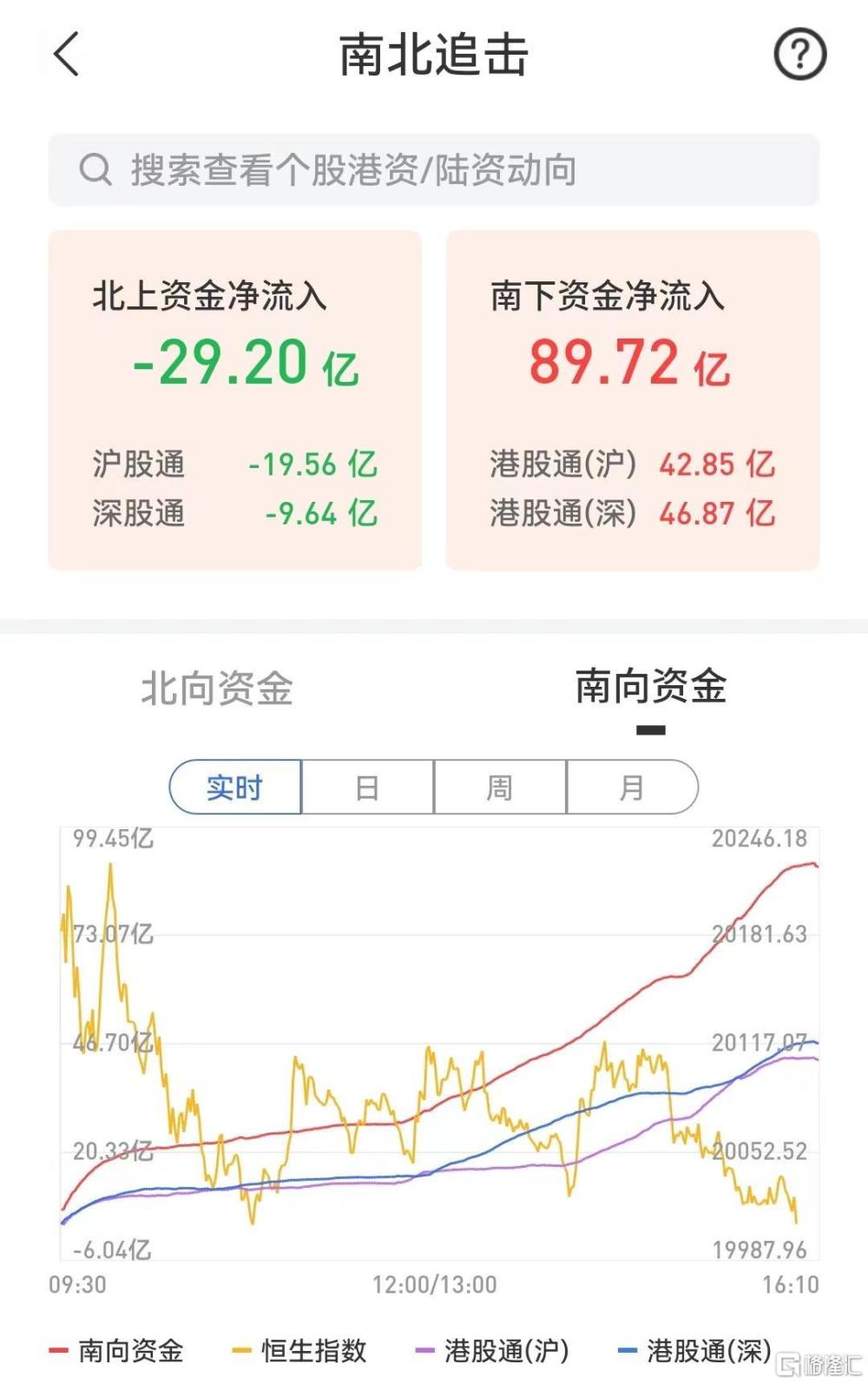
Task: Open the 南下资金净流入 card
Action: (x=632, y=398)
